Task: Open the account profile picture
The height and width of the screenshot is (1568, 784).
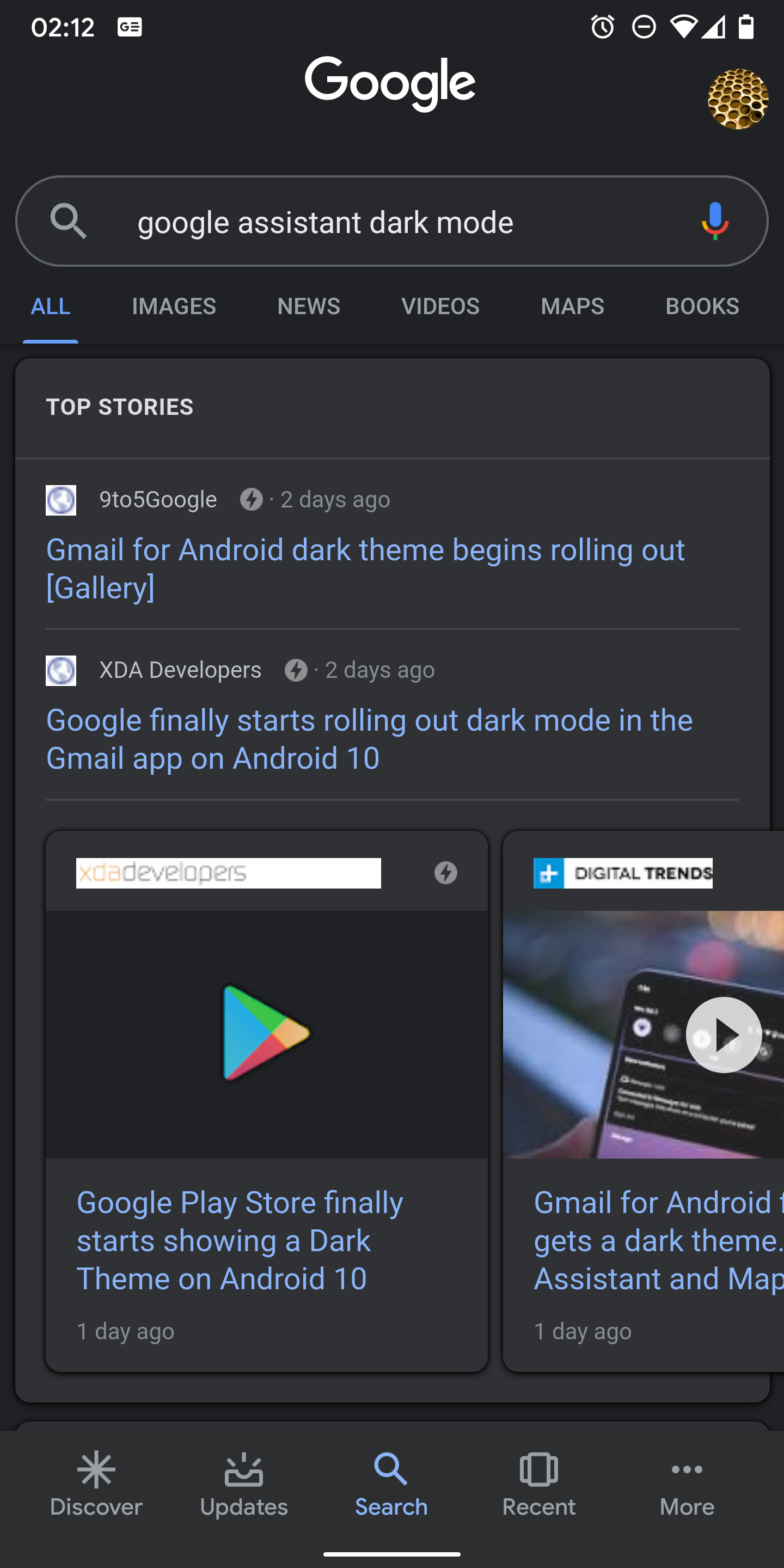Action: 737,99
